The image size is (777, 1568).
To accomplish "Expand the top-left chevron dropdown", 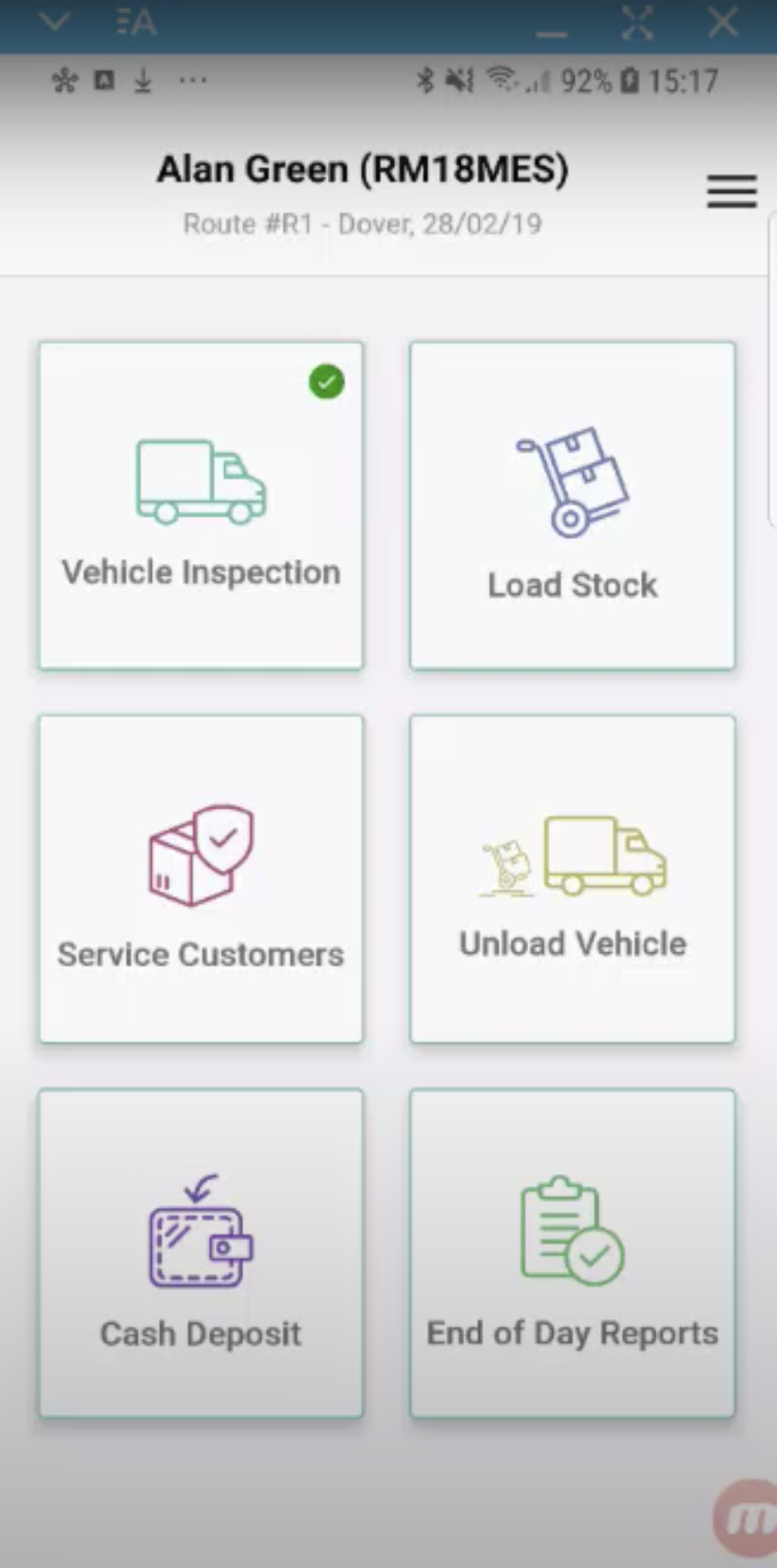I will [54, 22].
